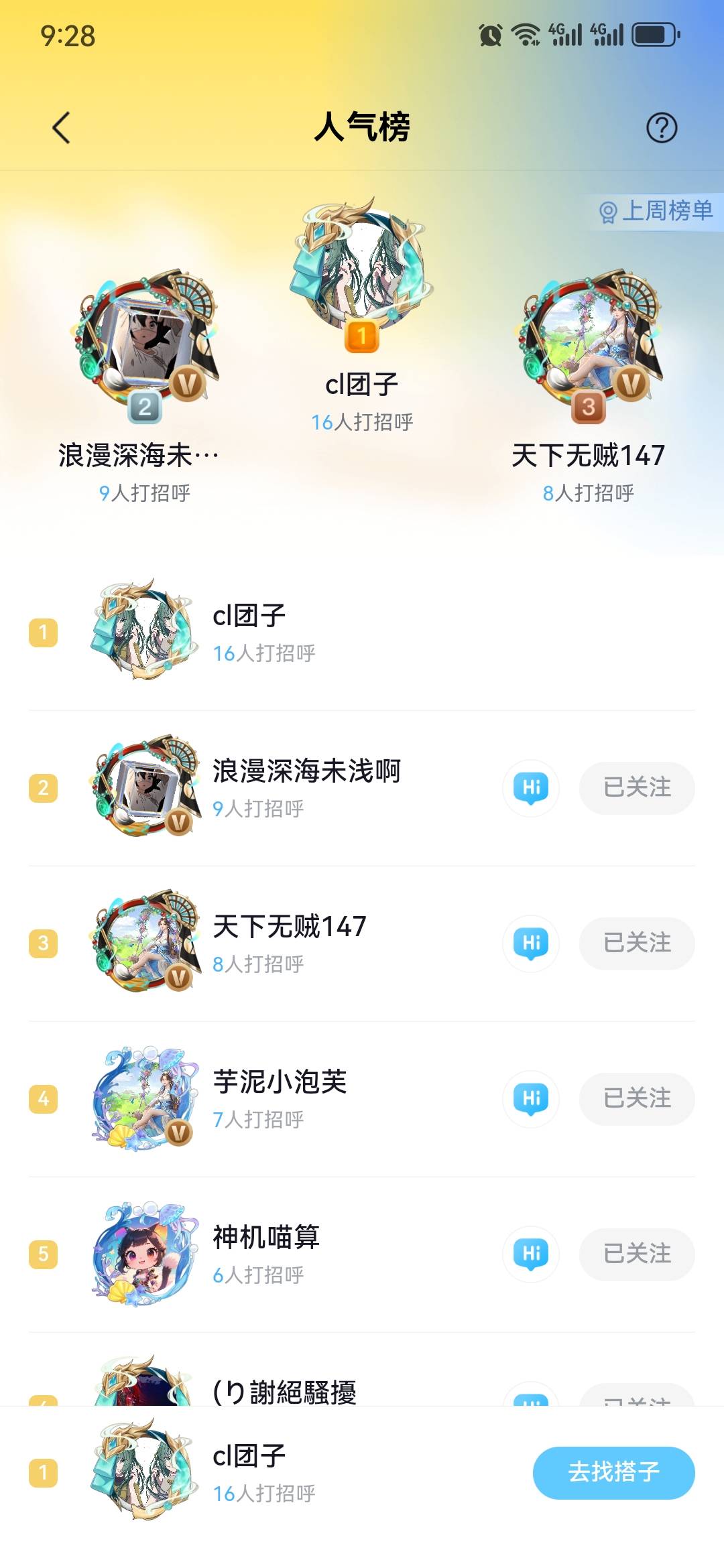Say Hi to 神机喵算
Image resolution: width=724 pixels, height=1568 pixels.
pos(531,1254)
